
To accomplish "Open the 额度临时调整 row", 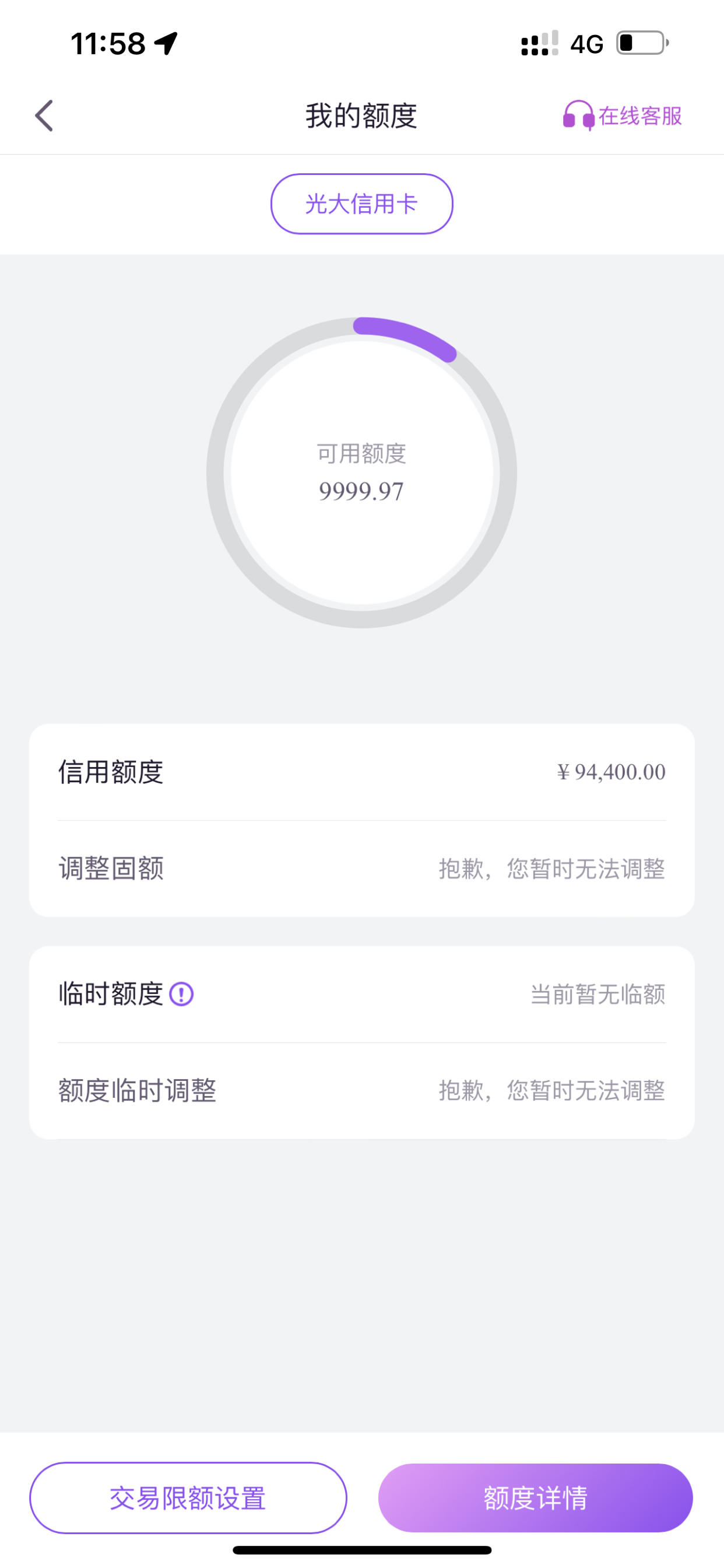I will pyautogui.click(x=362, y=1090).
